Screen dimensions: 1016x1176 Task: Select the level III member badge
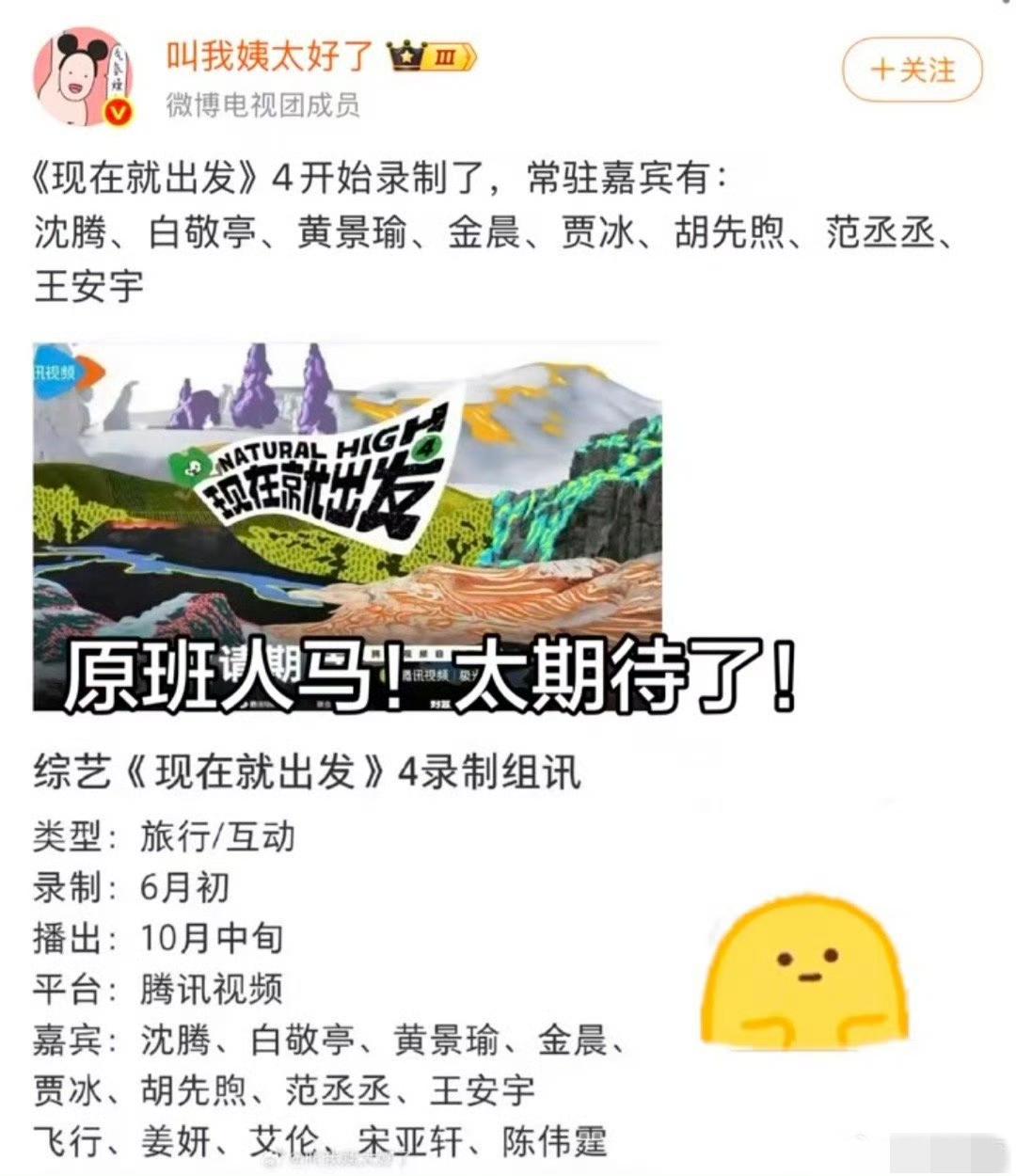[x=446, y=58]
